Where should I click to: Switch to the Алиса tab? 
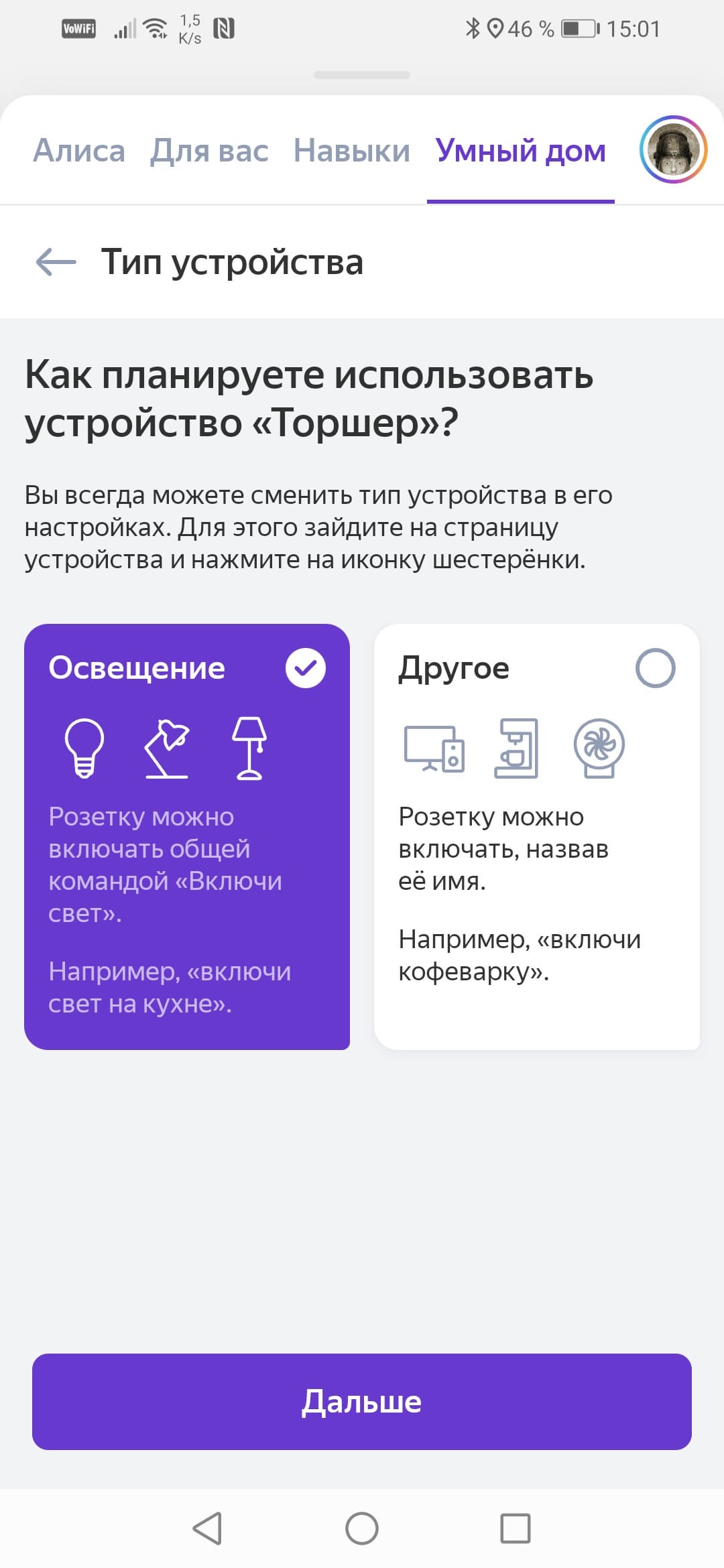coord(79,151)
